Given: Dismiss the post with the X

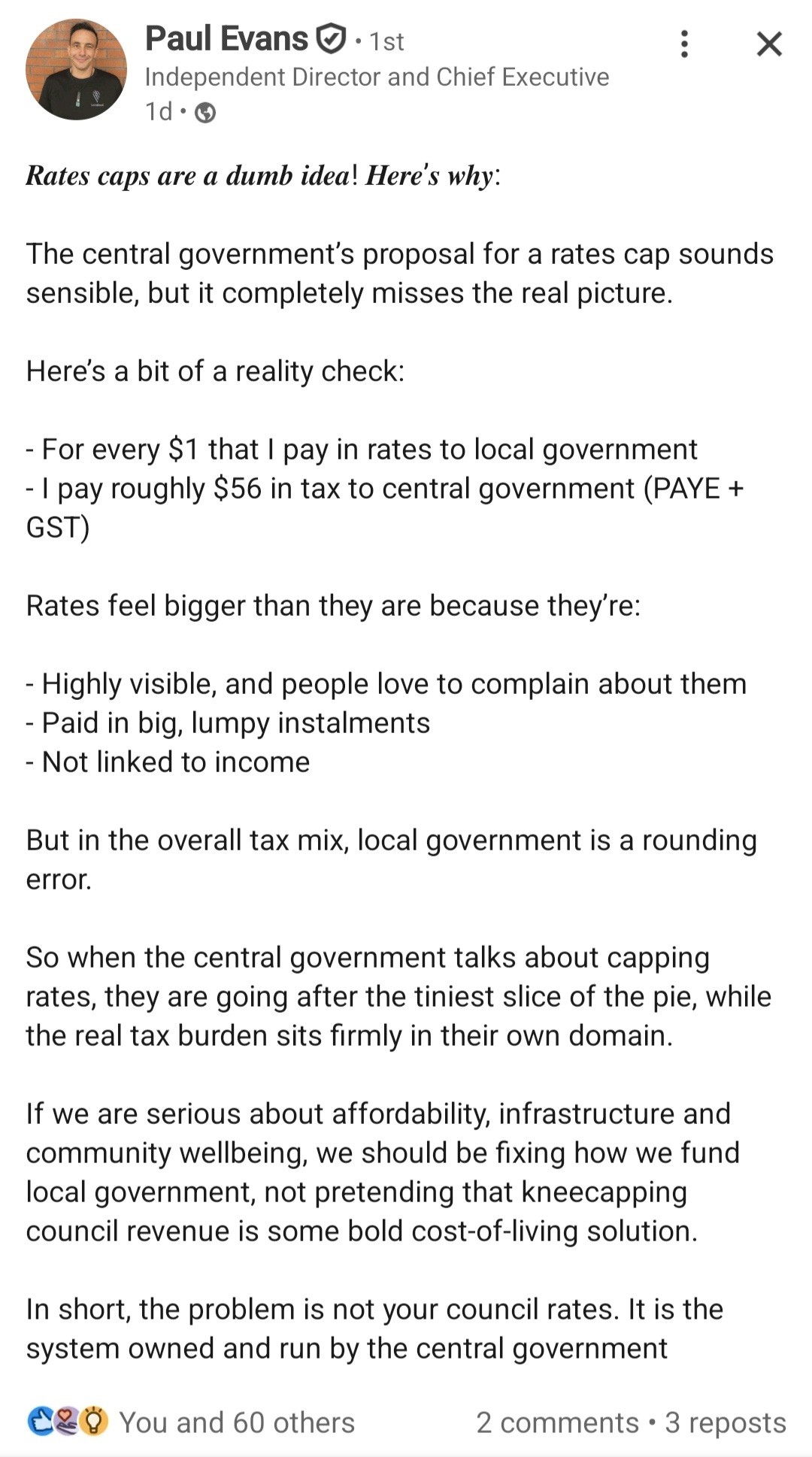Looking at the screenshot, I should click(x=768, y=44).
